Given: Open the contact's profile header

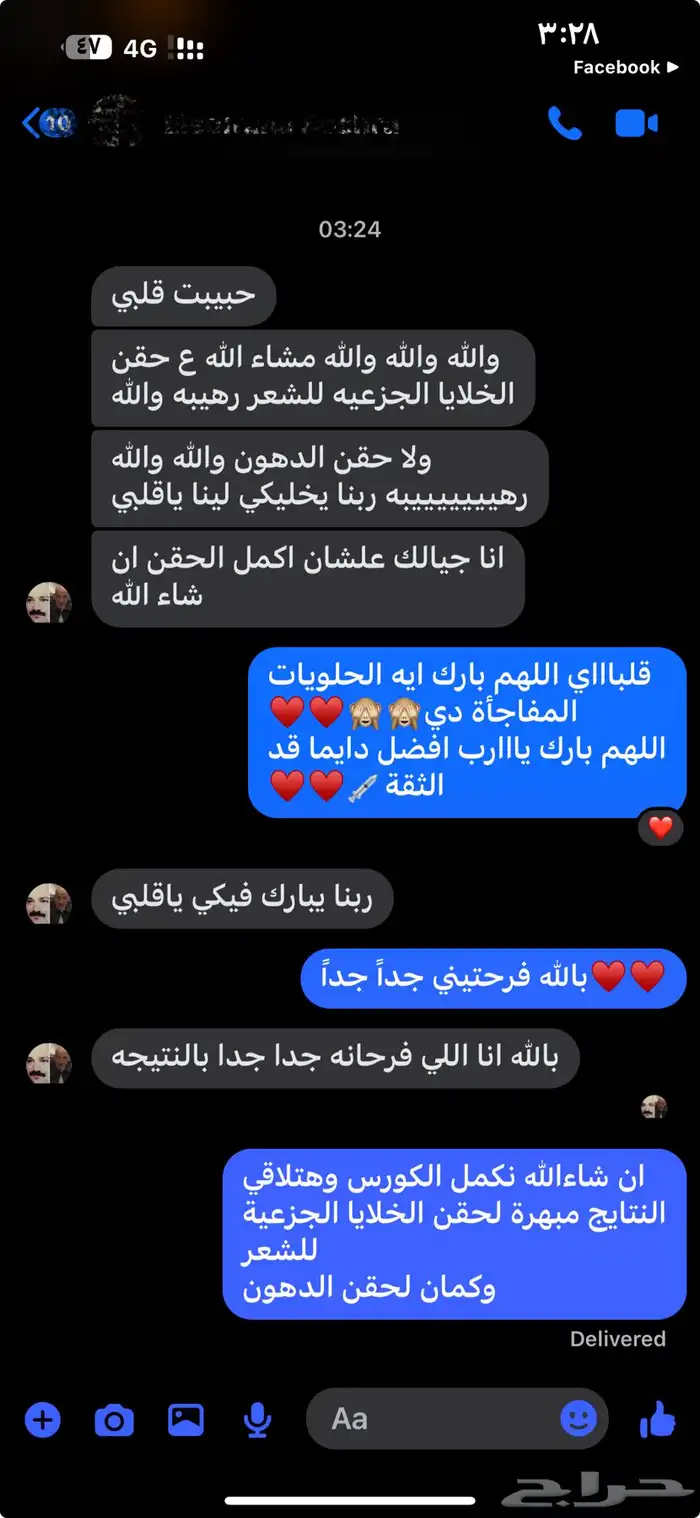Looking at the screenshot, I should pos(250,125).
